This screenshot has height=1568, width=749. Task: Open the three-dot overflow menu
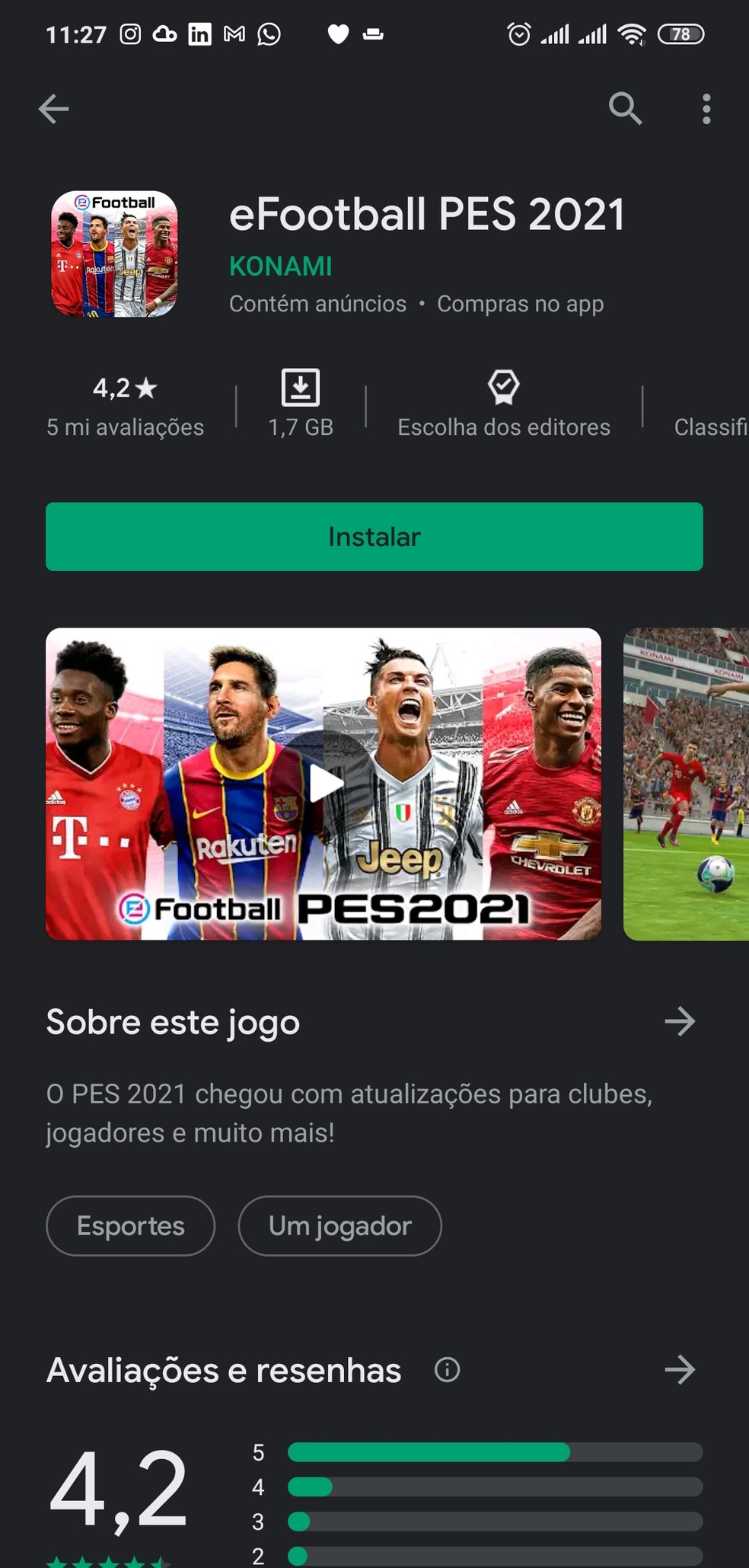click(706, 109)
